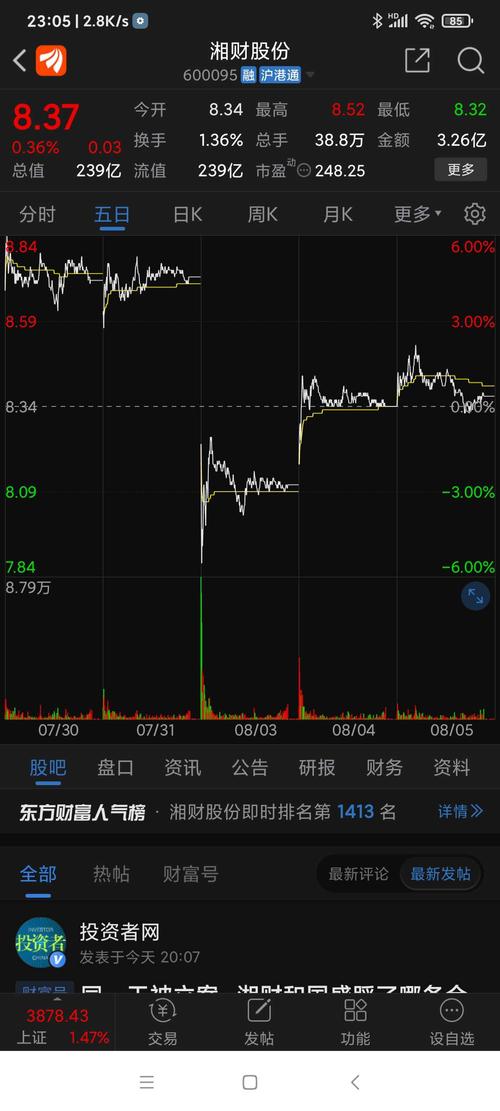Expand the 更多 chart period dropdown
This screenshot has width=500, height=1111.
[418, 214]
